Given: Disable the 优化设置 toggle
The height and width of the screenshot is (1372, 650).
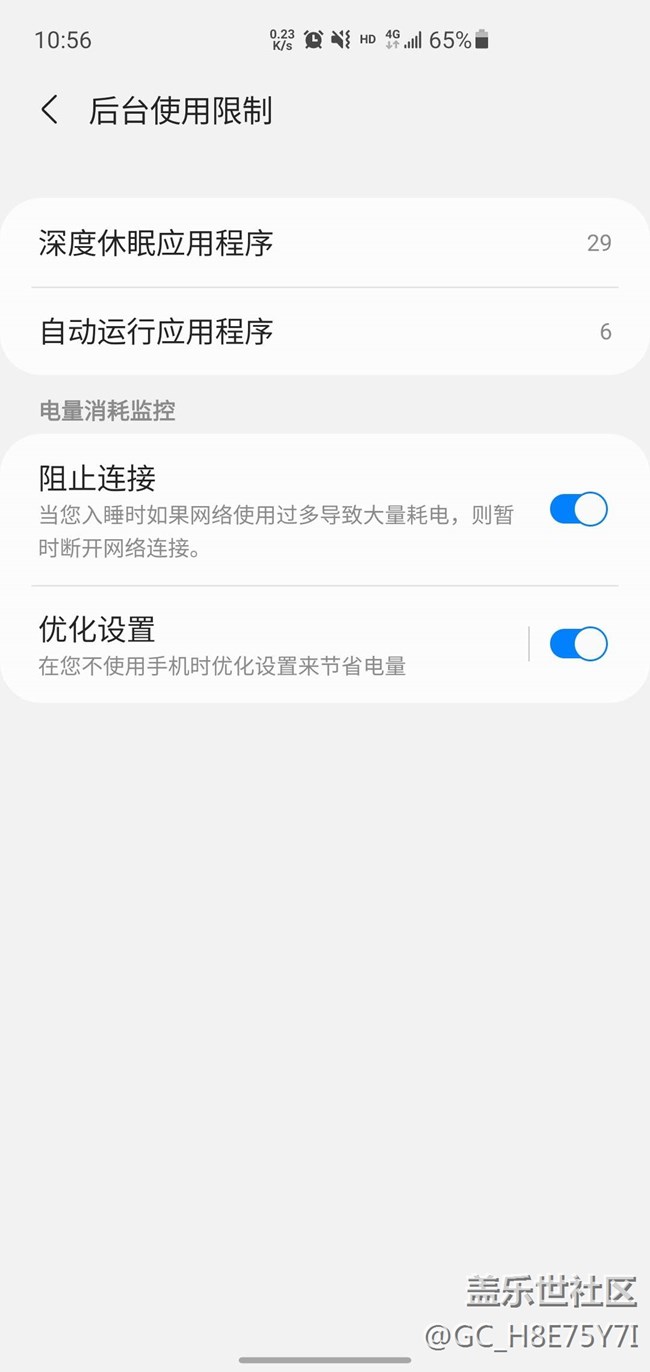Looking at the screenshot, I should click(x=578, y=644).
